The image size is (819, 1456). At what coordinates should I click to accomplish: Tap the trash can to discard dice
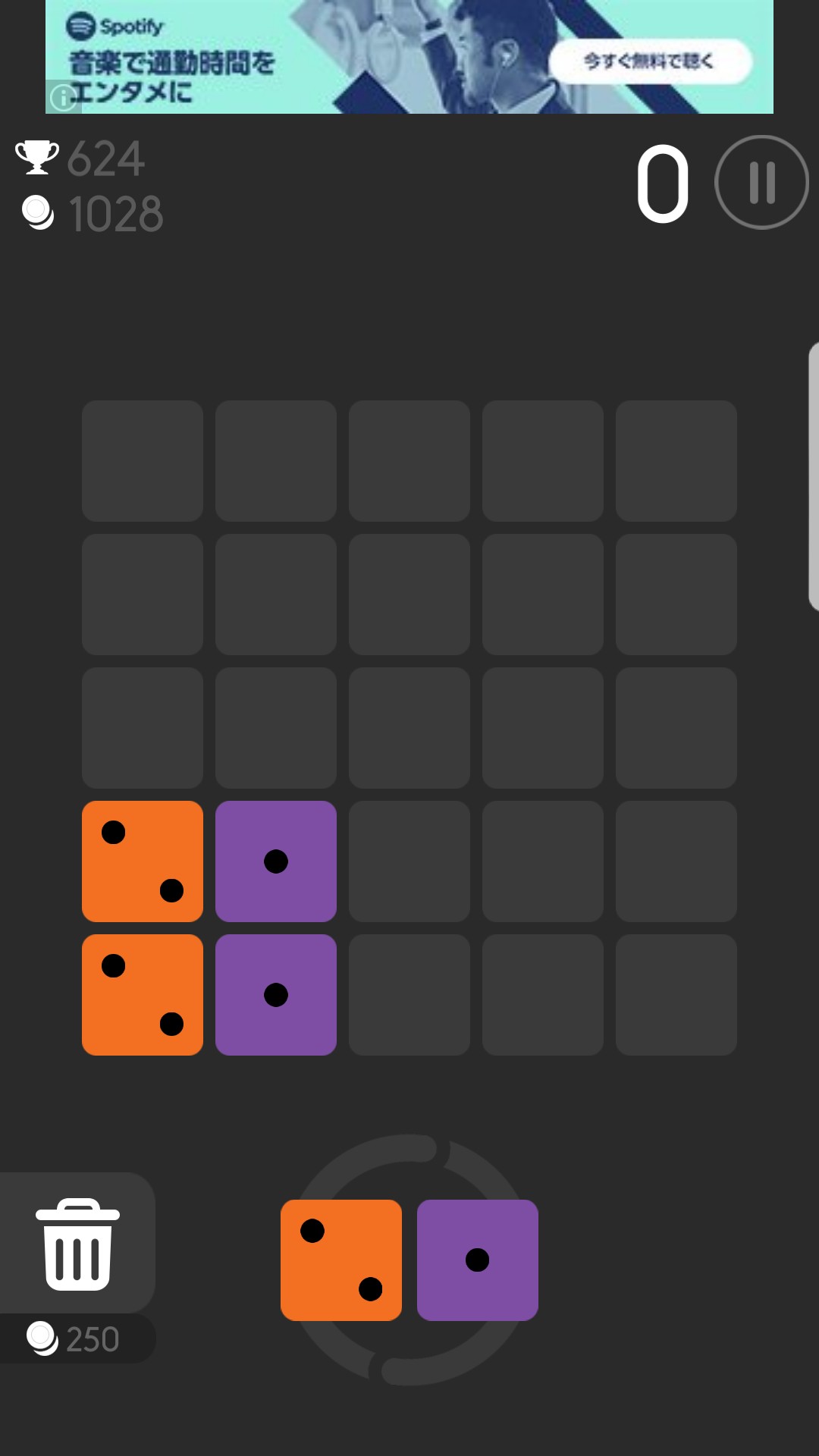[x=77, y=1244]
